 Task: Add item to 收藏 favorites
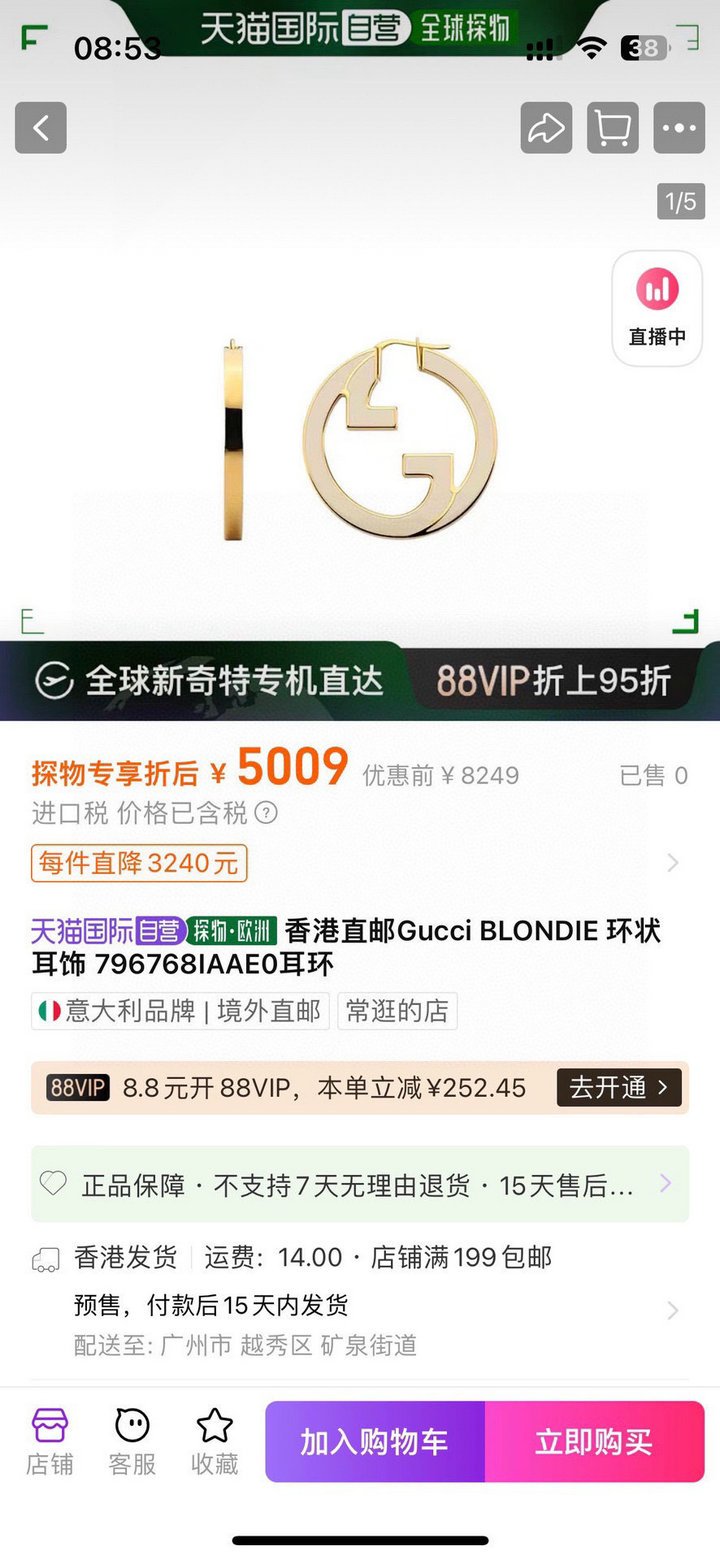[215, 1440]
